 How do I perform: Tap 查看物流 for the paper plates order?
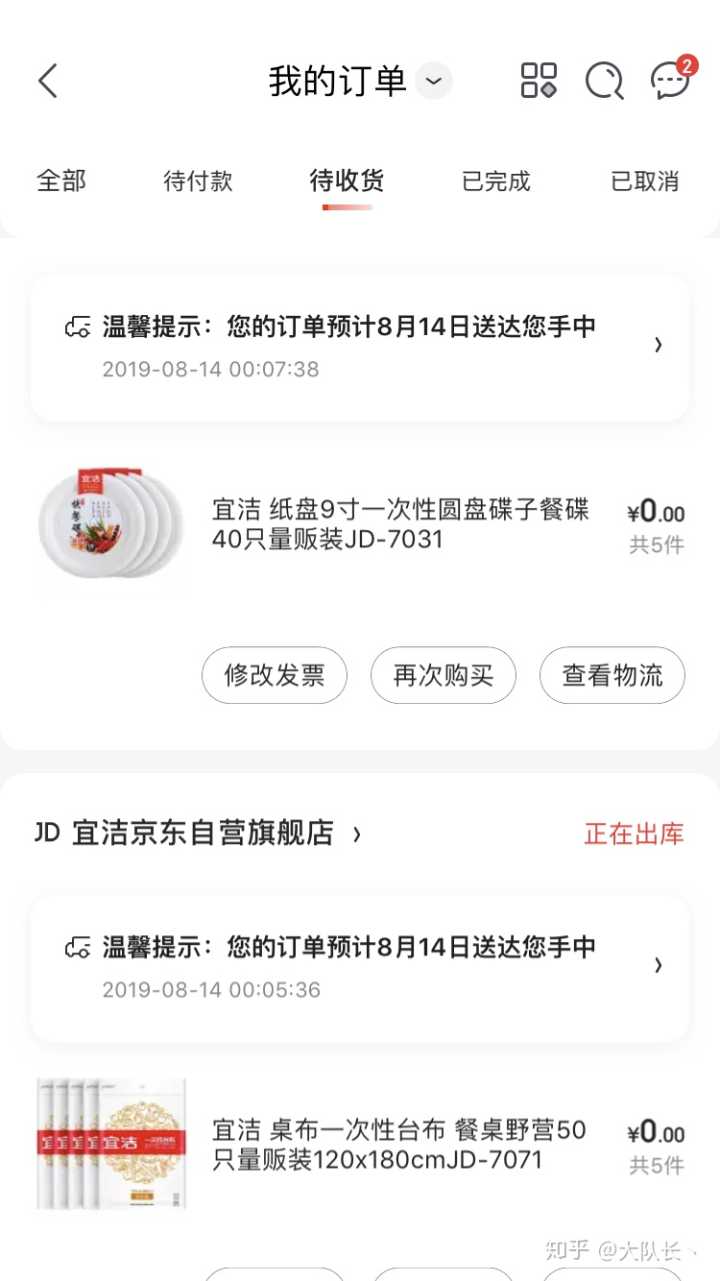tap(612, 675)
